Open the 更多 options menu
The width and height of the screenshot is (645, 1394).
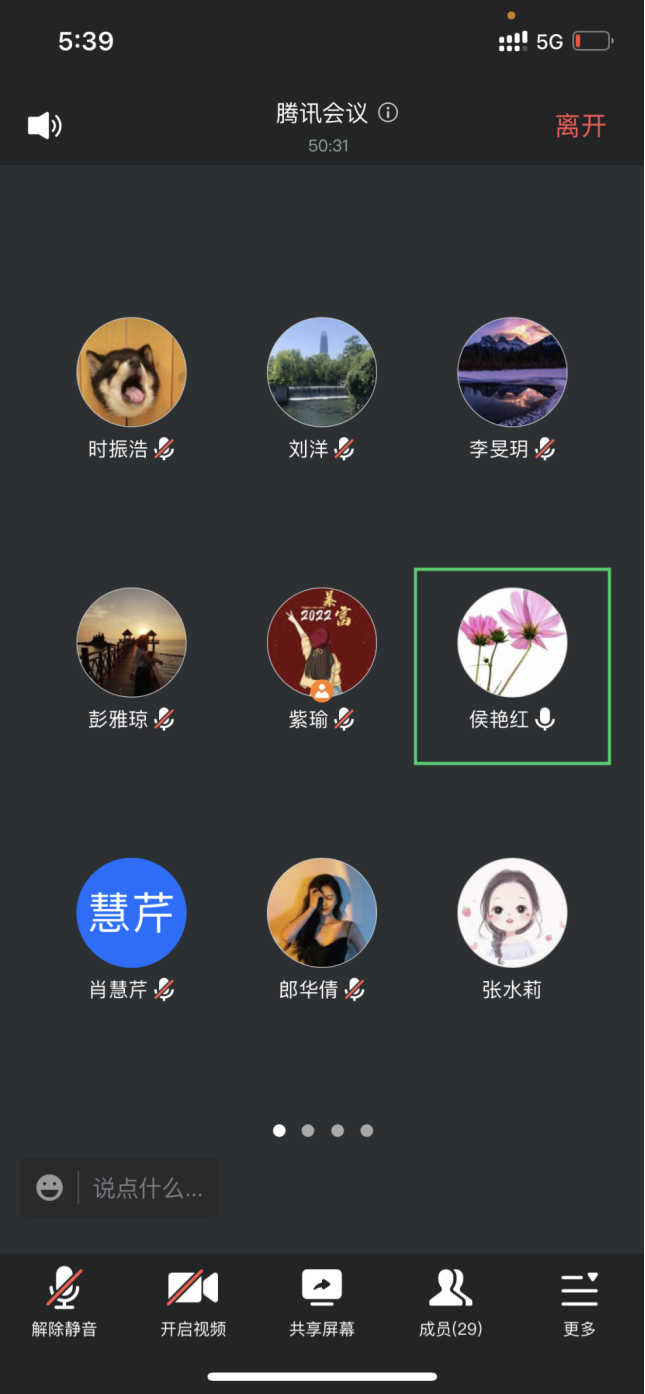click(x=579, y=1300)
